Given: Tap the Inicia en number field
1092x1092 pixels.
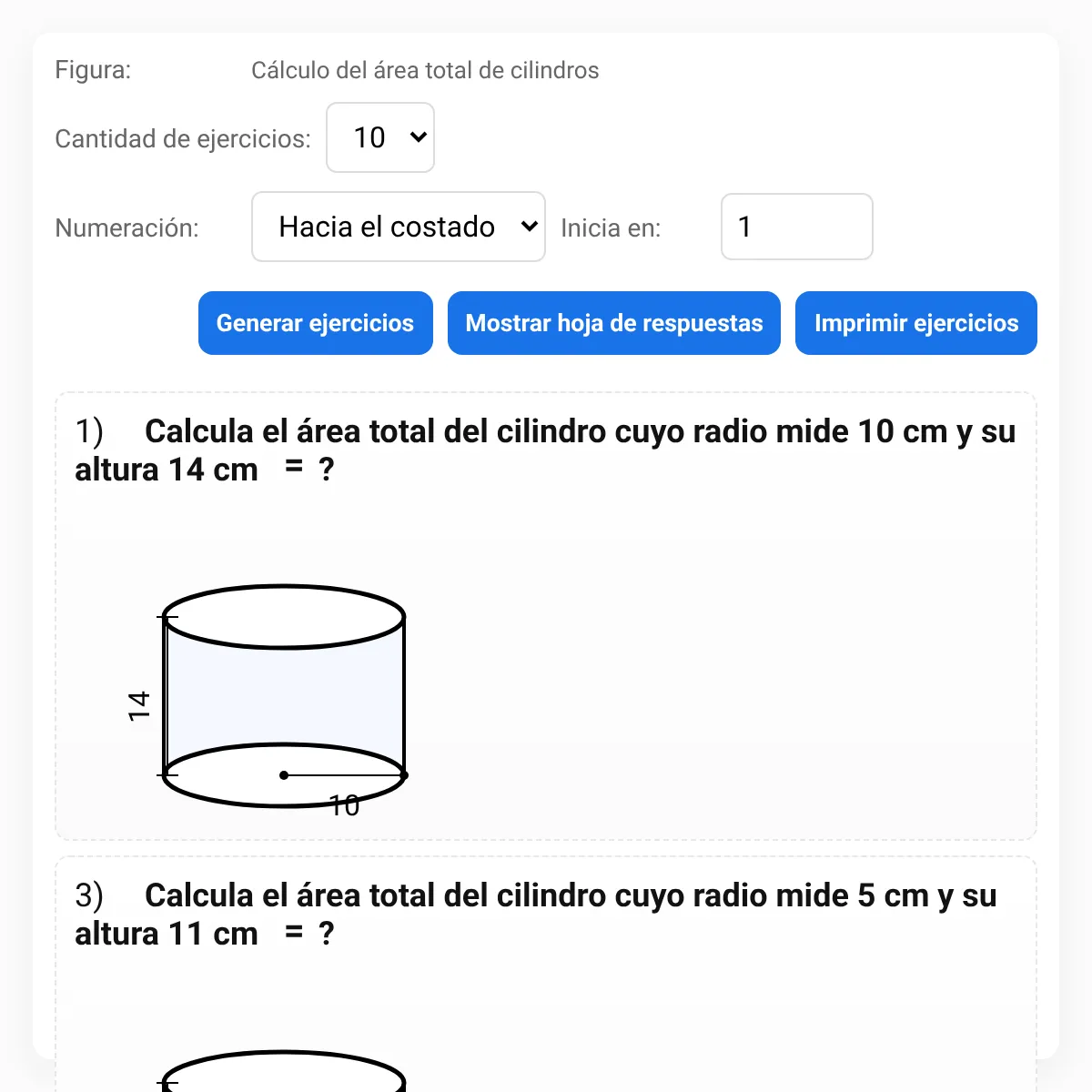Looking at the screenshot, I should pos(797,227).
